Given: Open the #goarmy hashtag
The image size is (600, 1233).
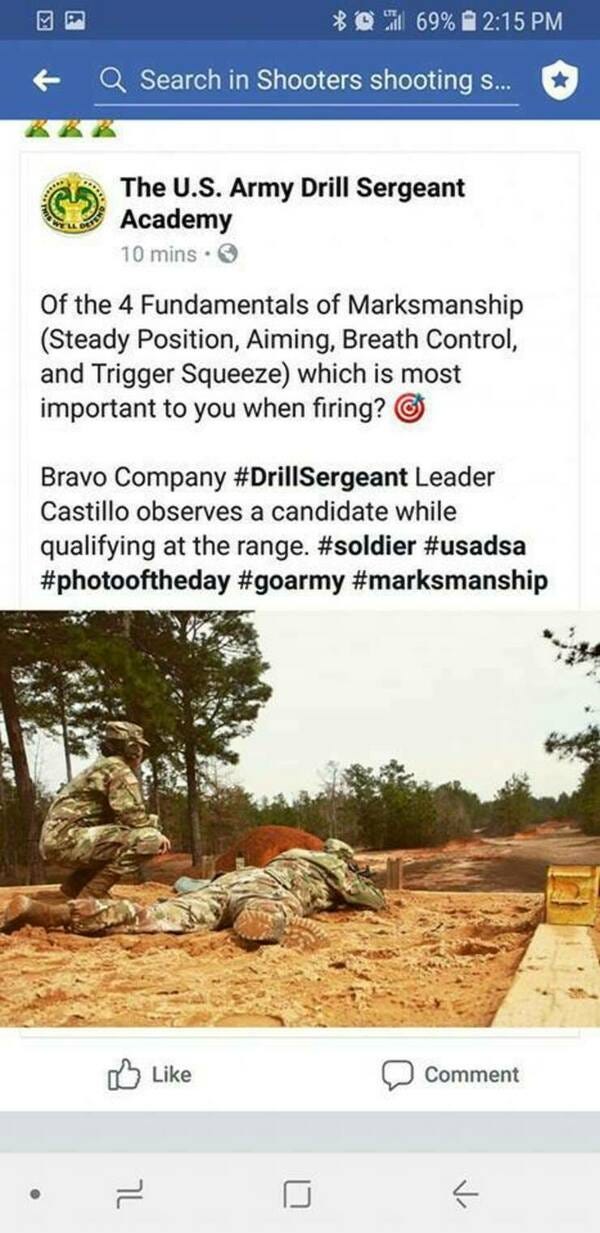Looking at the screenshot, I should point(292,581).
